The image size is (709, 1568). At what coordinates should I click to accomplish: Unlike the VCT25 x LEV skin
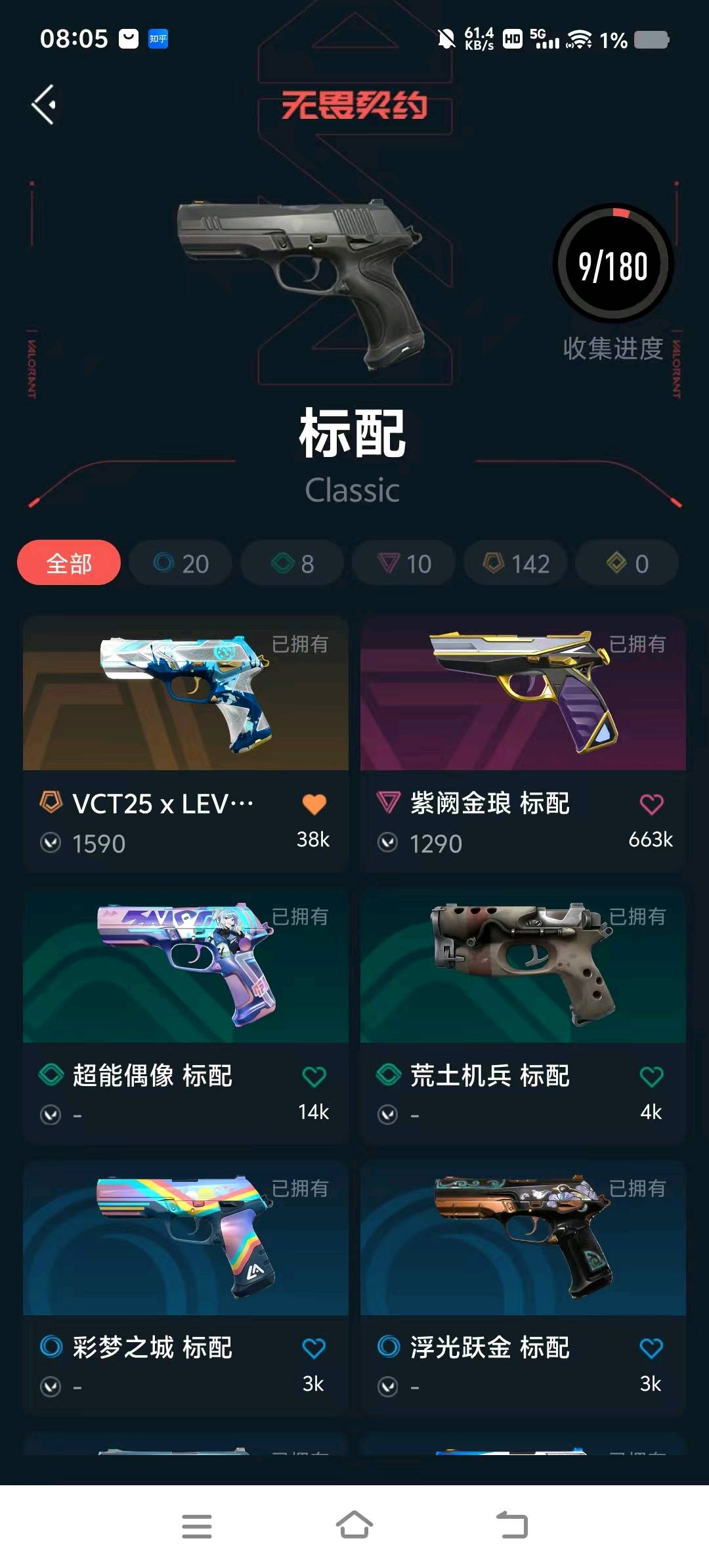click(314, 804)
